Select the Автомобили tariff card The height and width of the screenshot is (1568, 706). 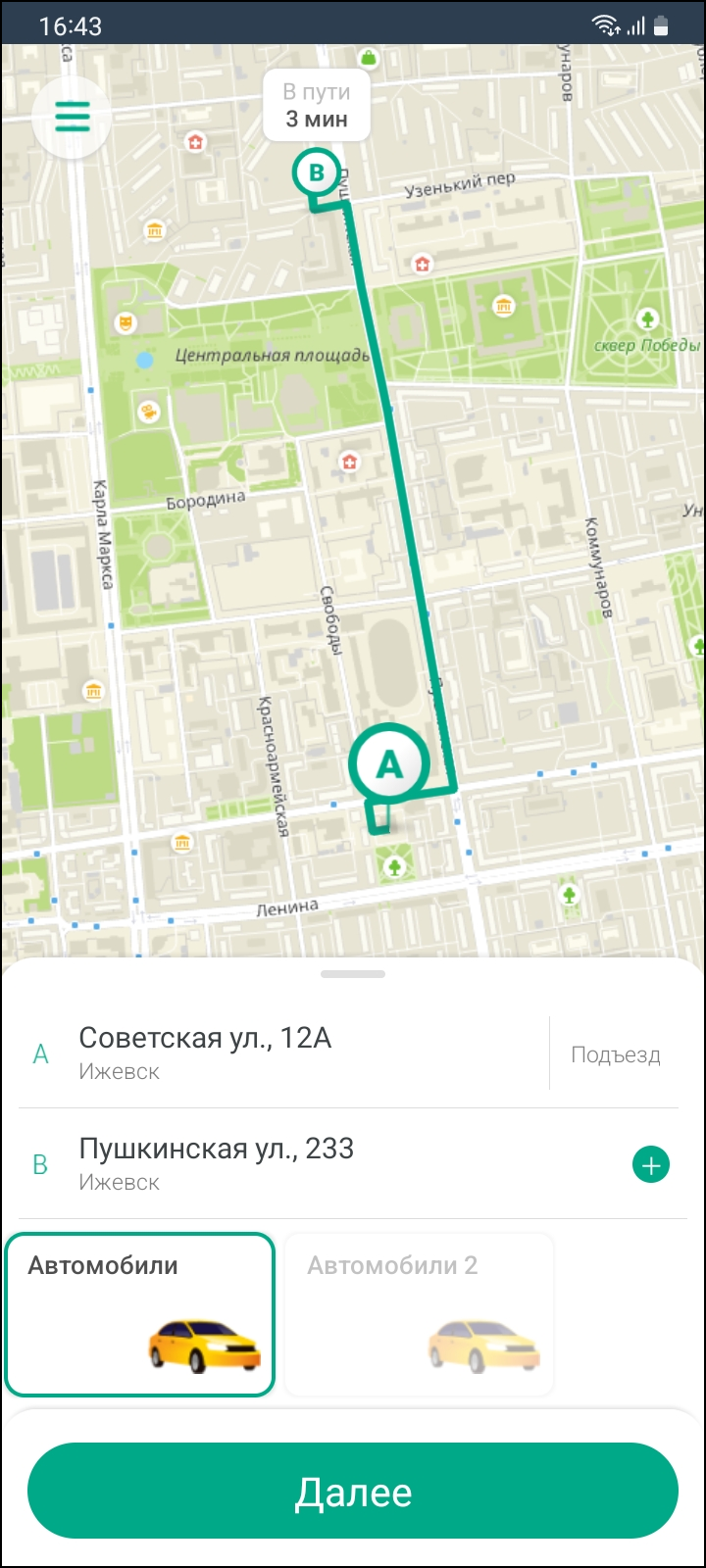pos(140,1314)
